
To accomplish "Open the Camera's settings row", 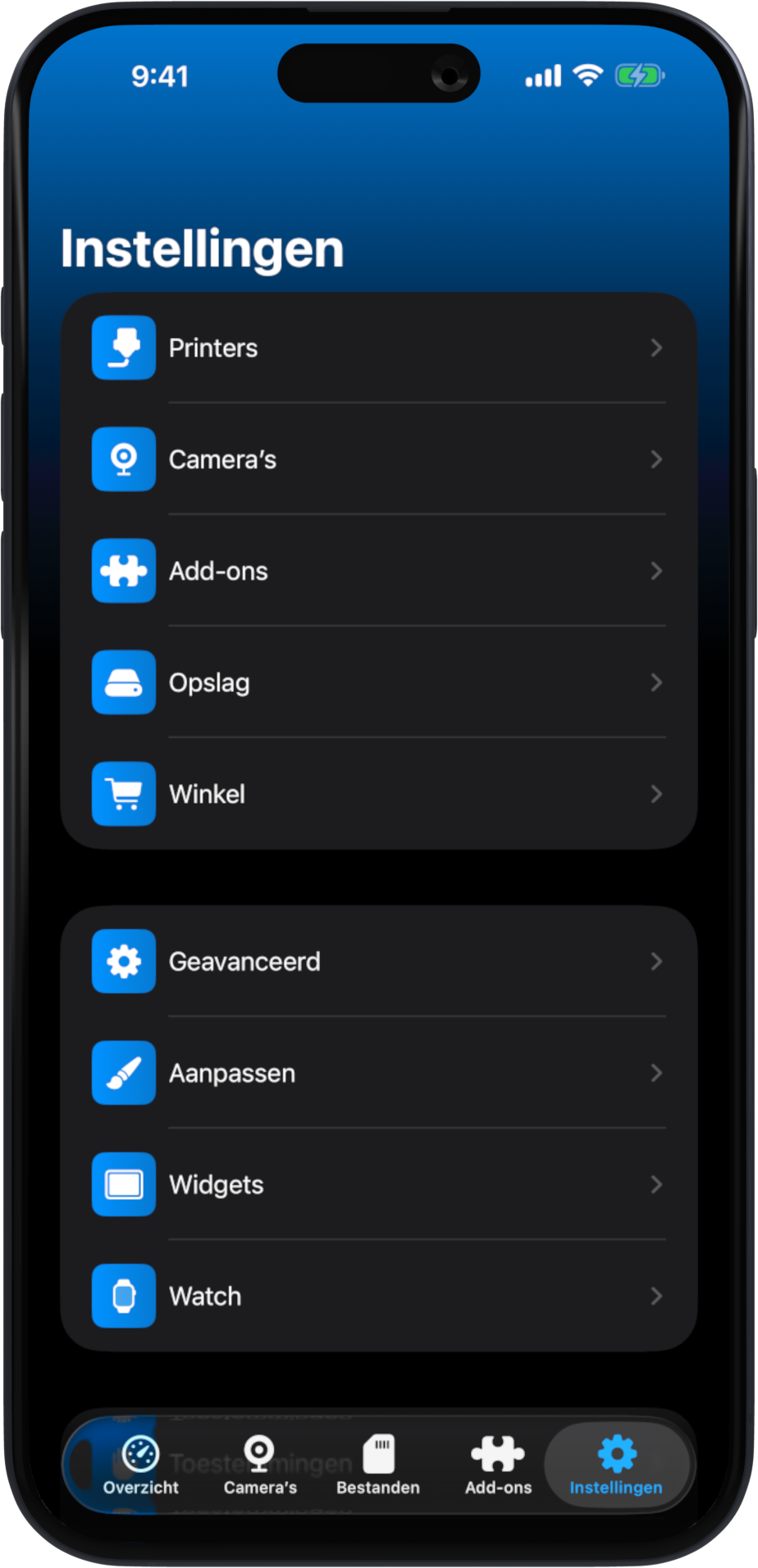I will click(377, 459).
